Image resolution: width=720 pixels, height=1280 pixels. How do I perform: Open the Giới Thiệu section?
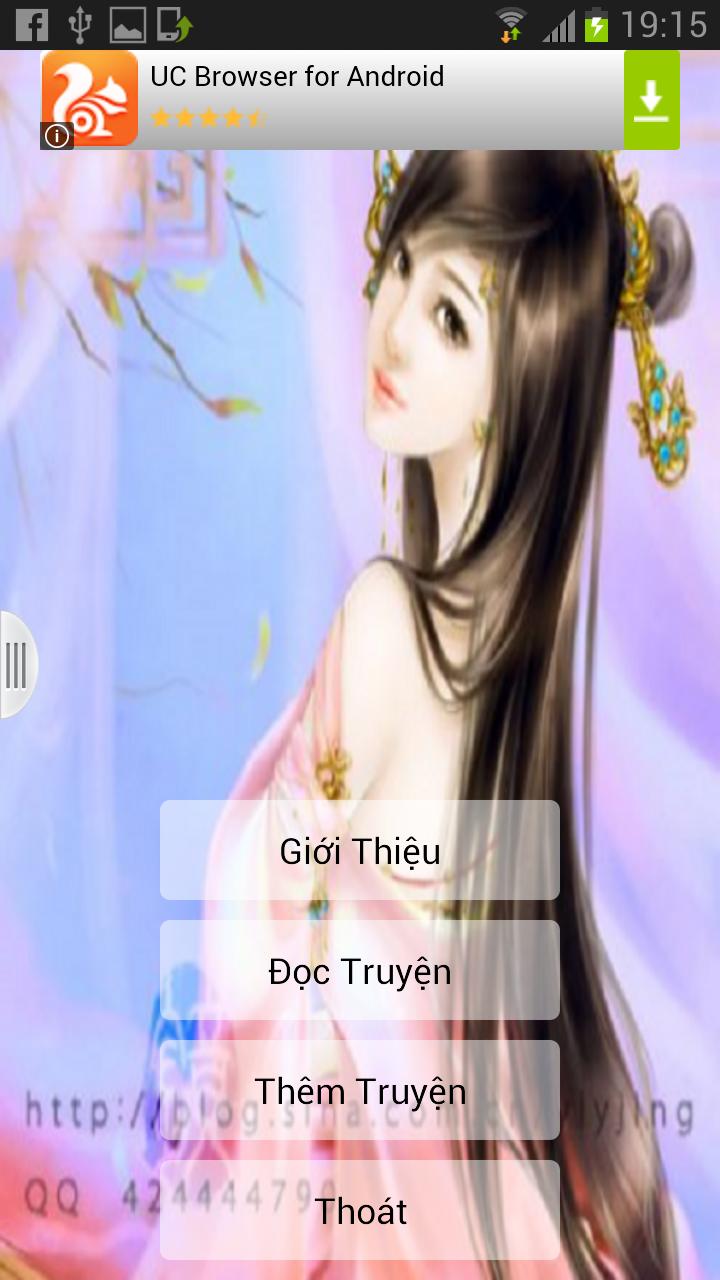360,851
